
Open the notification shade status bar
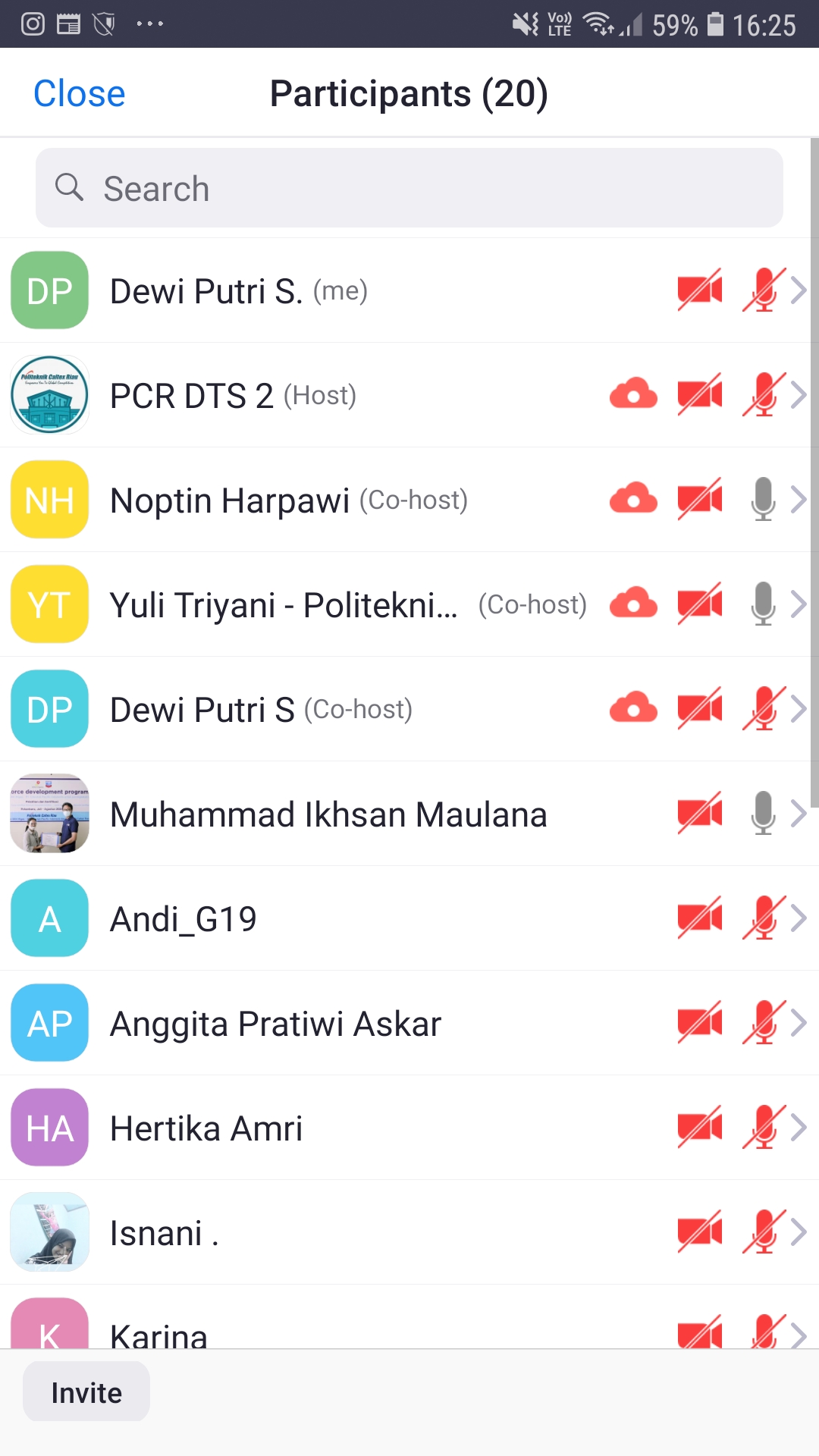pos(409,23)
